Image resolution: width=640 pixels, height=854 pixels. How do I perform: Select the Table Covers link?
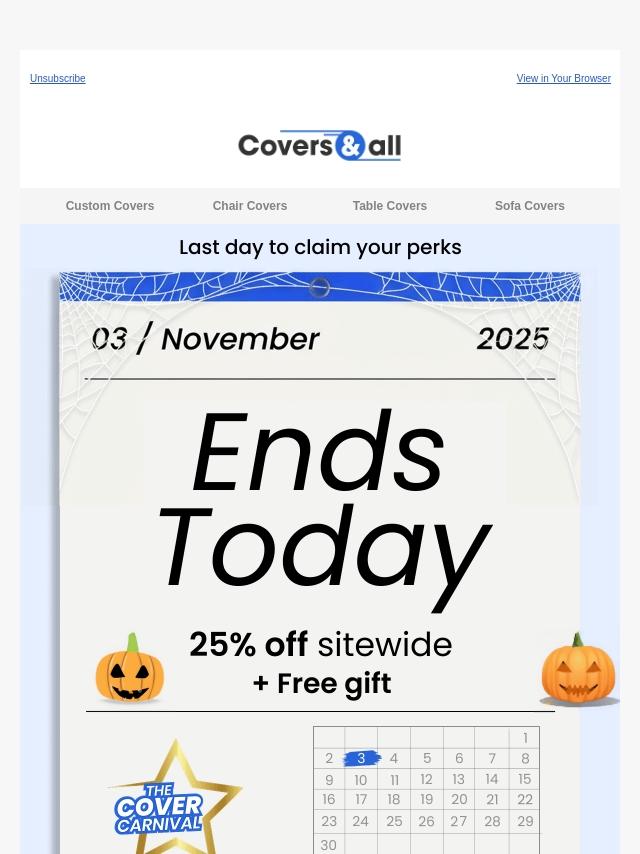coord(390,206)
